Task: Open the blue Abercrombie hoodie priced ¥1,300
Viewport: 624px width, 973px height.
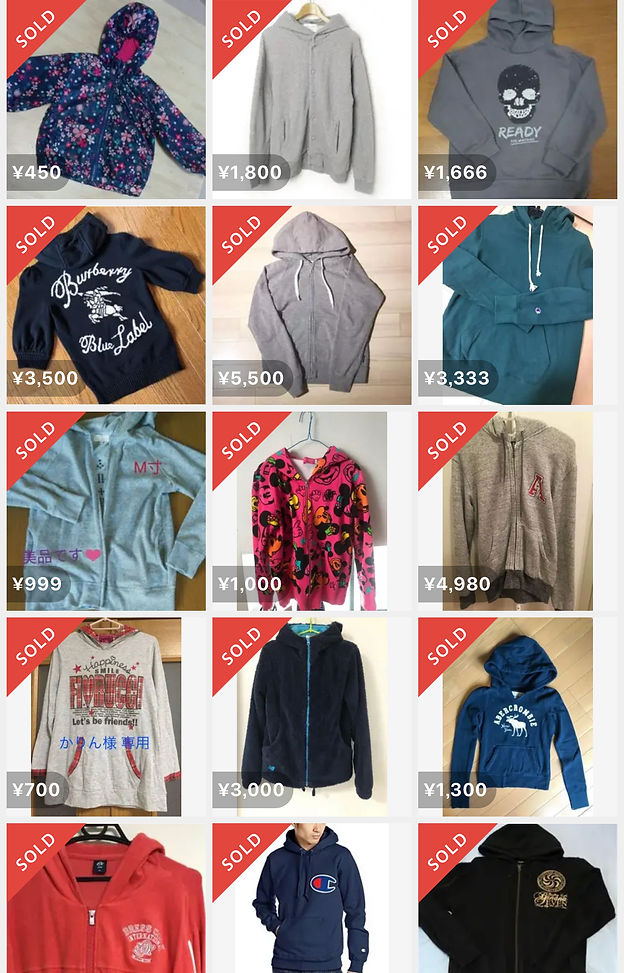Action: [x=517, y=716]
